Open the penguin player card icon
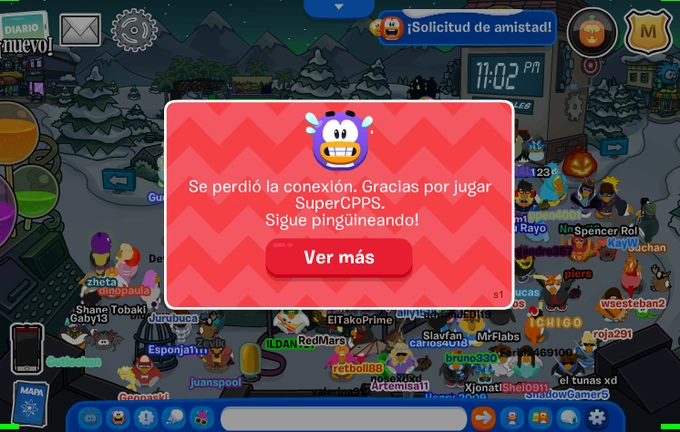 (512, 418)
